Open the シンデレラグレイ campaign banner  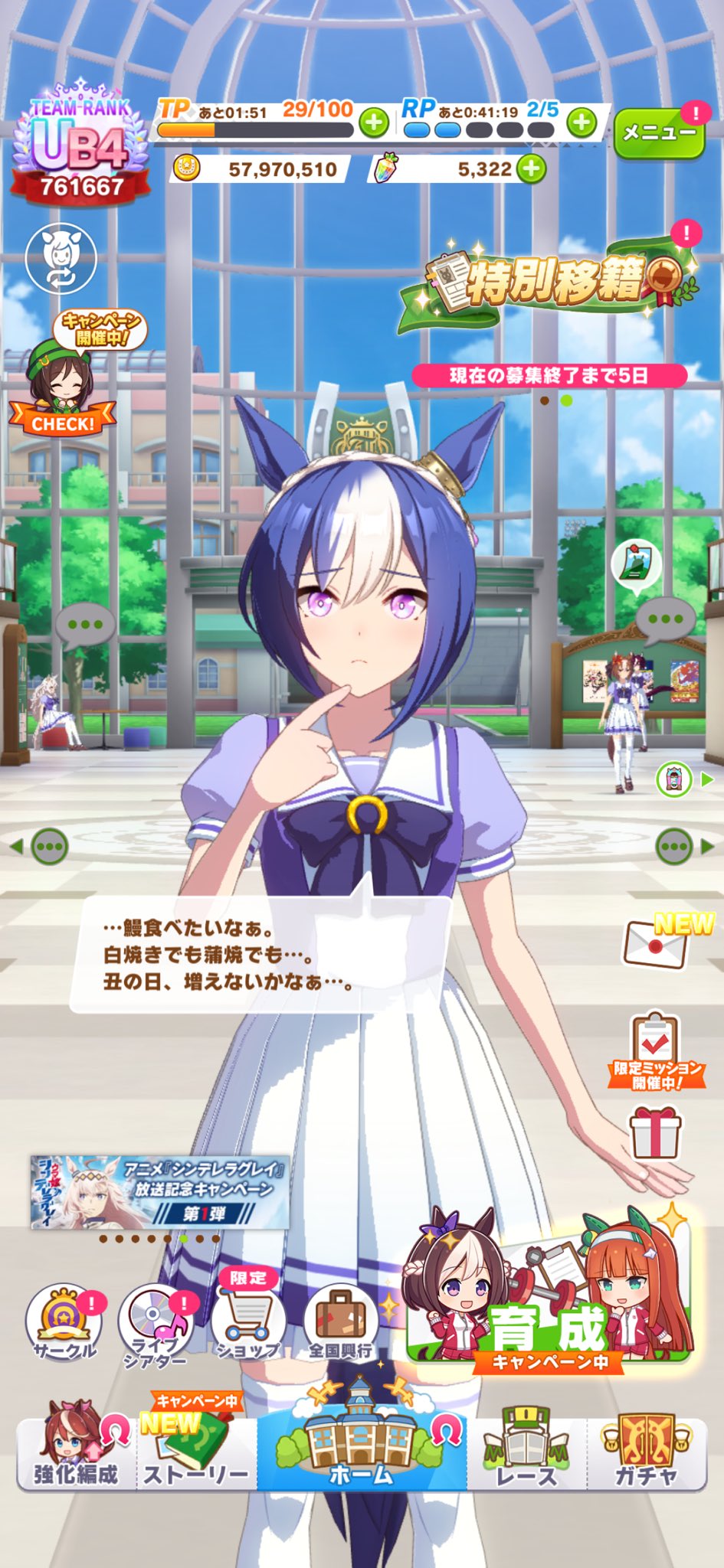tap(160, 1192)
